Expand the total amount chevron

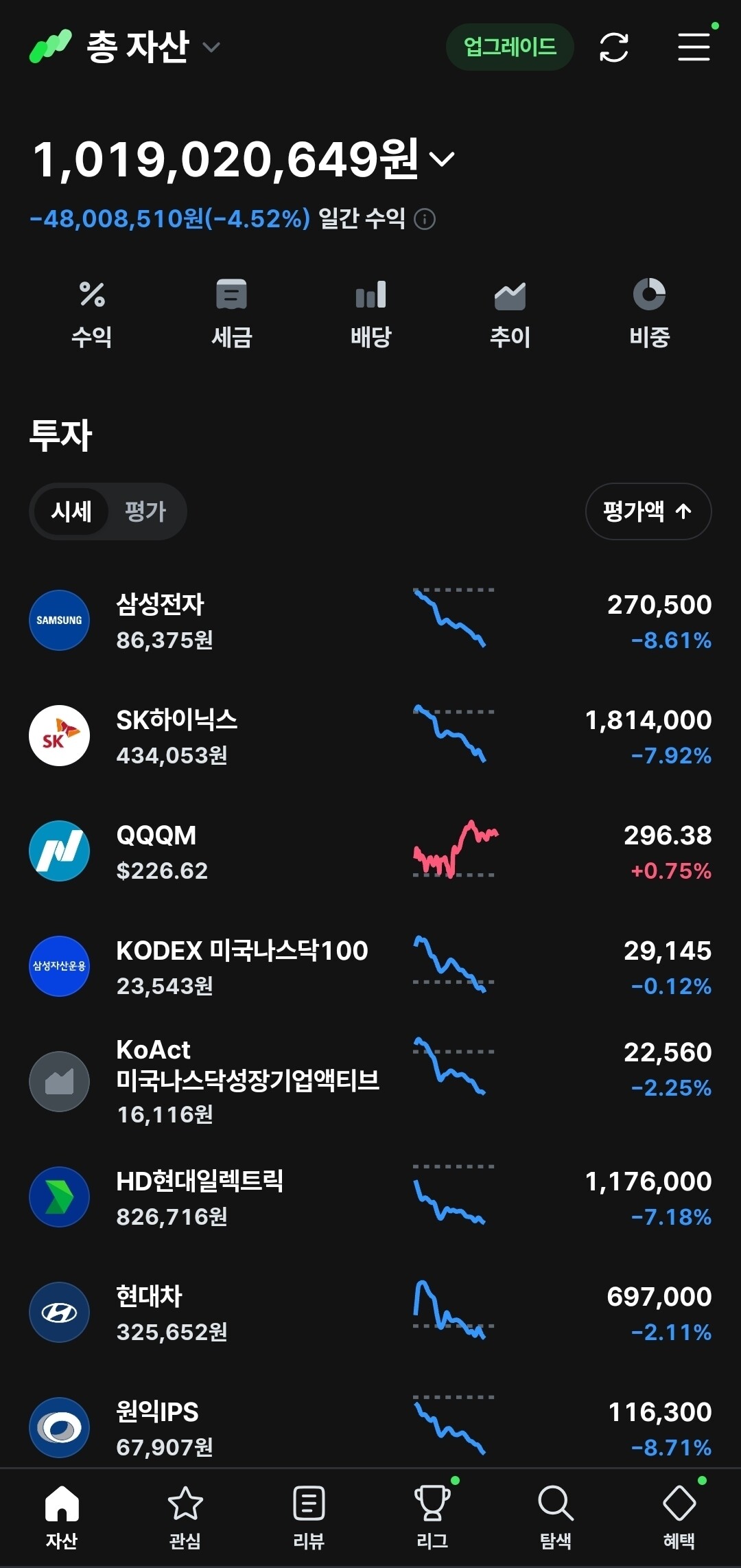click(441, 159)
